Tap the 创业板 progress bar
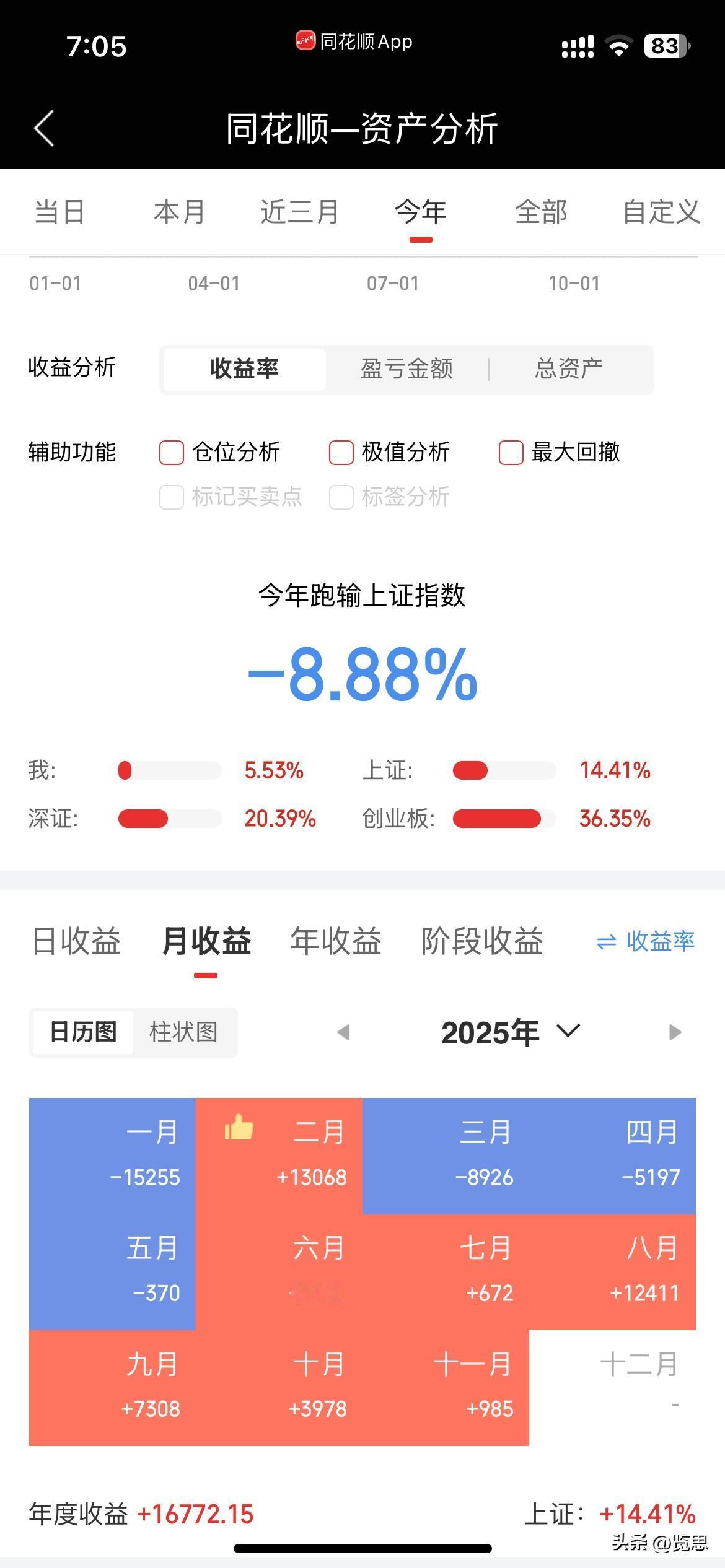The height and width of the screenshot is (1568, 725). coord(503,818)
